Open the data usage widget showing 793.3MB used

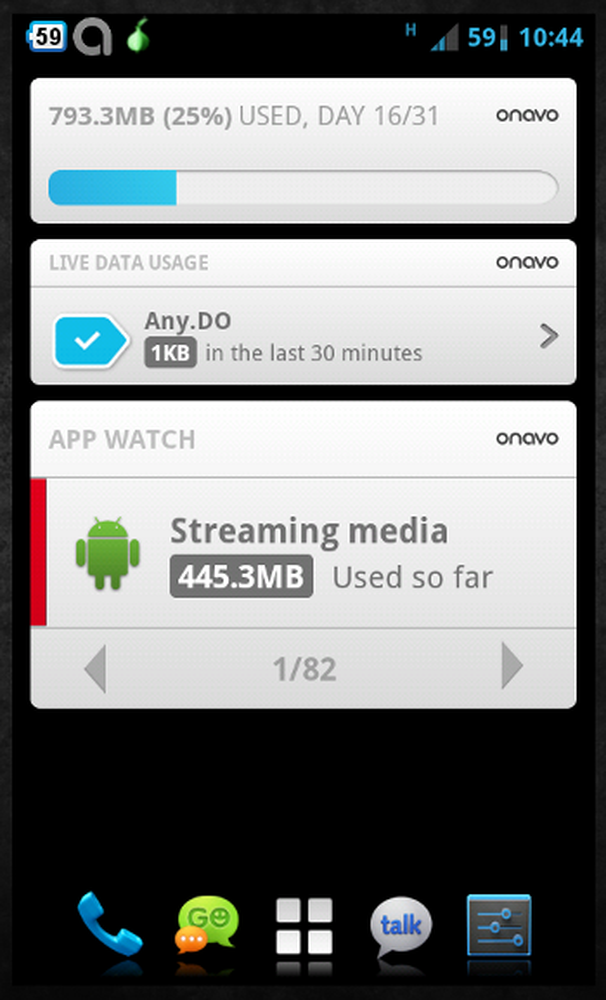[303, 151]
